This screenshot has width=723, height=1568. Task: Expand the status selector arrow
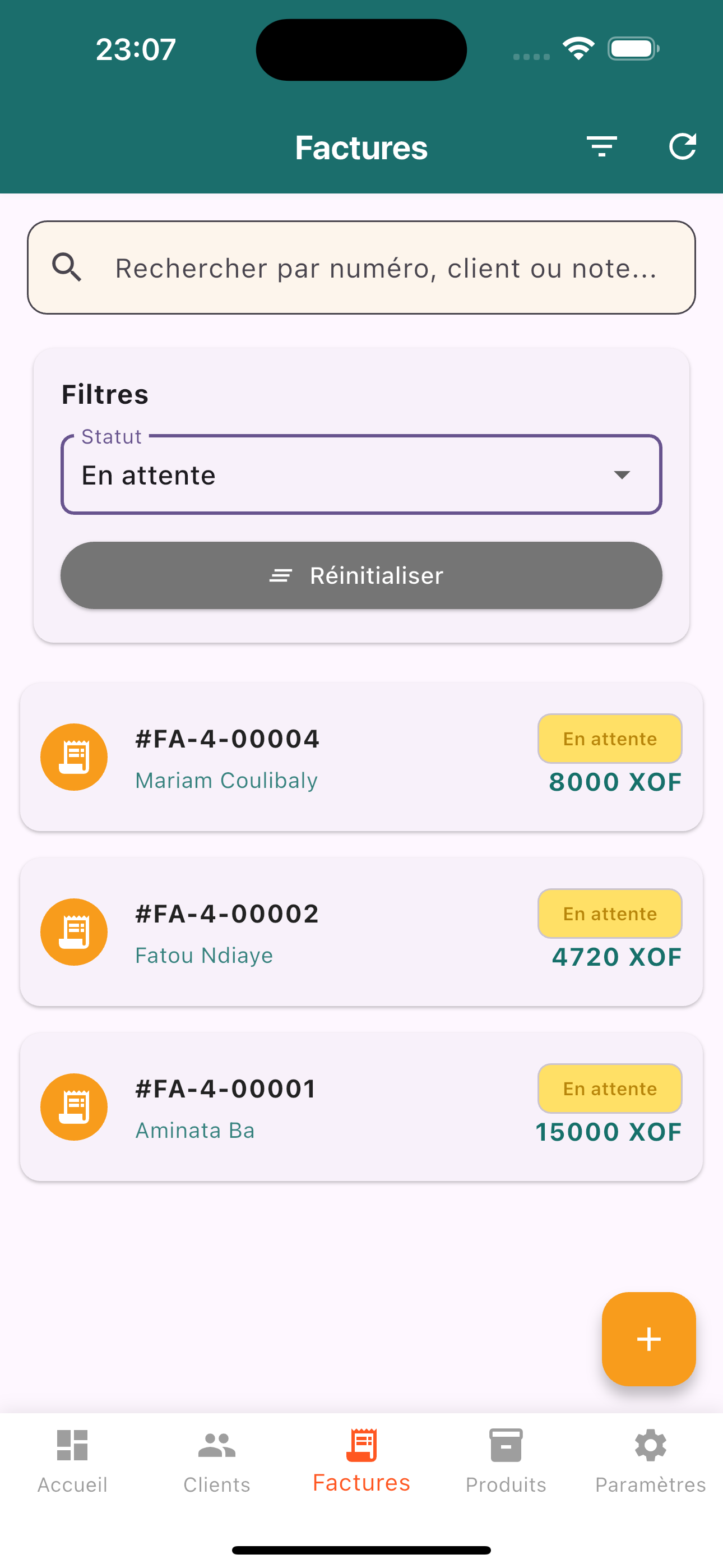[x=622, y=475]
